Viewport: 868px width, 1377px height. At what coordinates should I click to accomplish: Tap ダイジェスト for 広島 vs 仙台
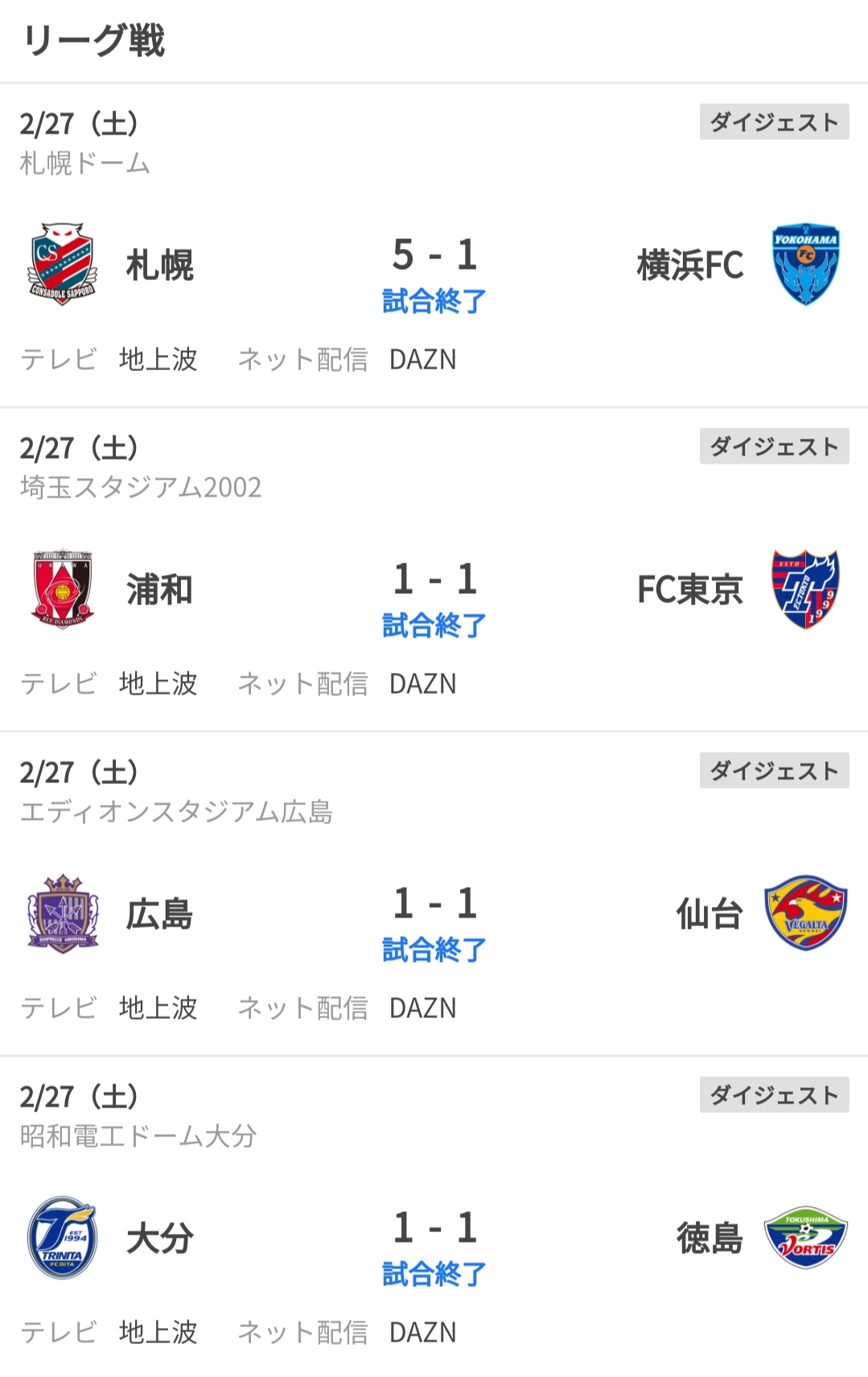point(774,771)
